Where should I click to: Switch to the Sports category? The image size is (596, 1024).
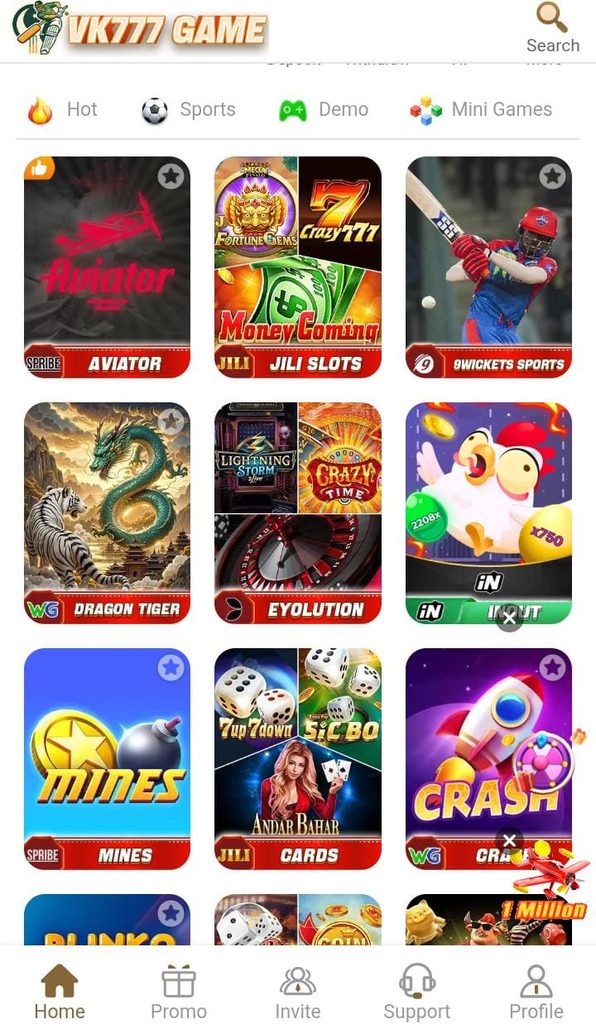pos(189,110)
